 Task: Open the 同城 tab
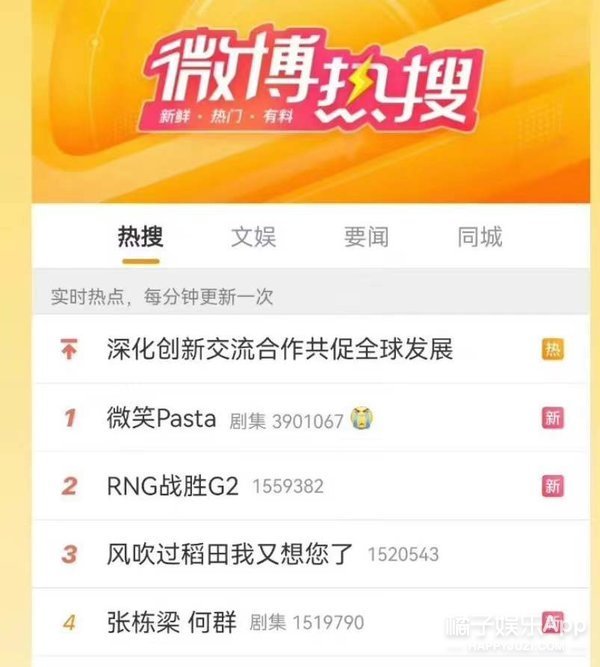(479, 238)
